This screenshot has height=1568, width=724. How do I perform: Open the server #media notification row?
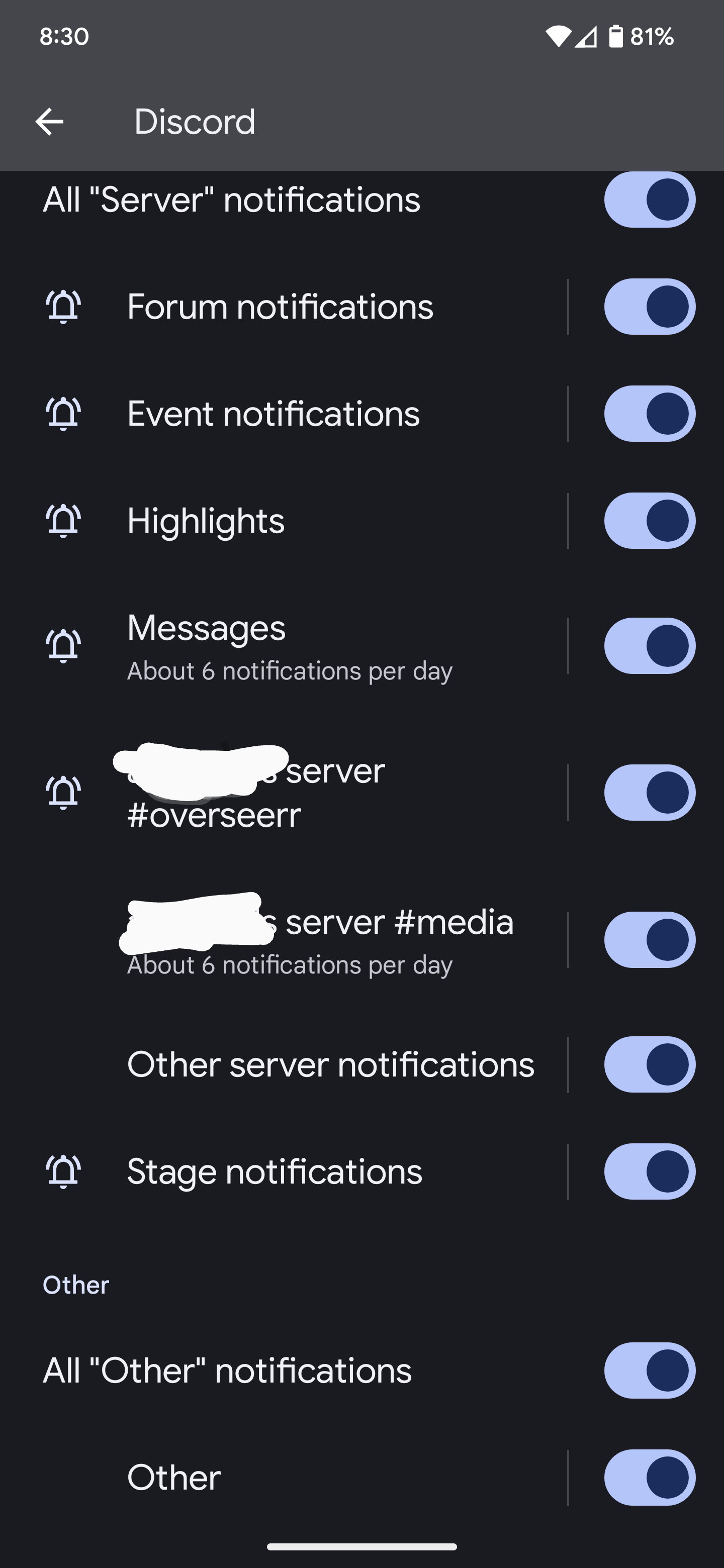tap(284, 940)
